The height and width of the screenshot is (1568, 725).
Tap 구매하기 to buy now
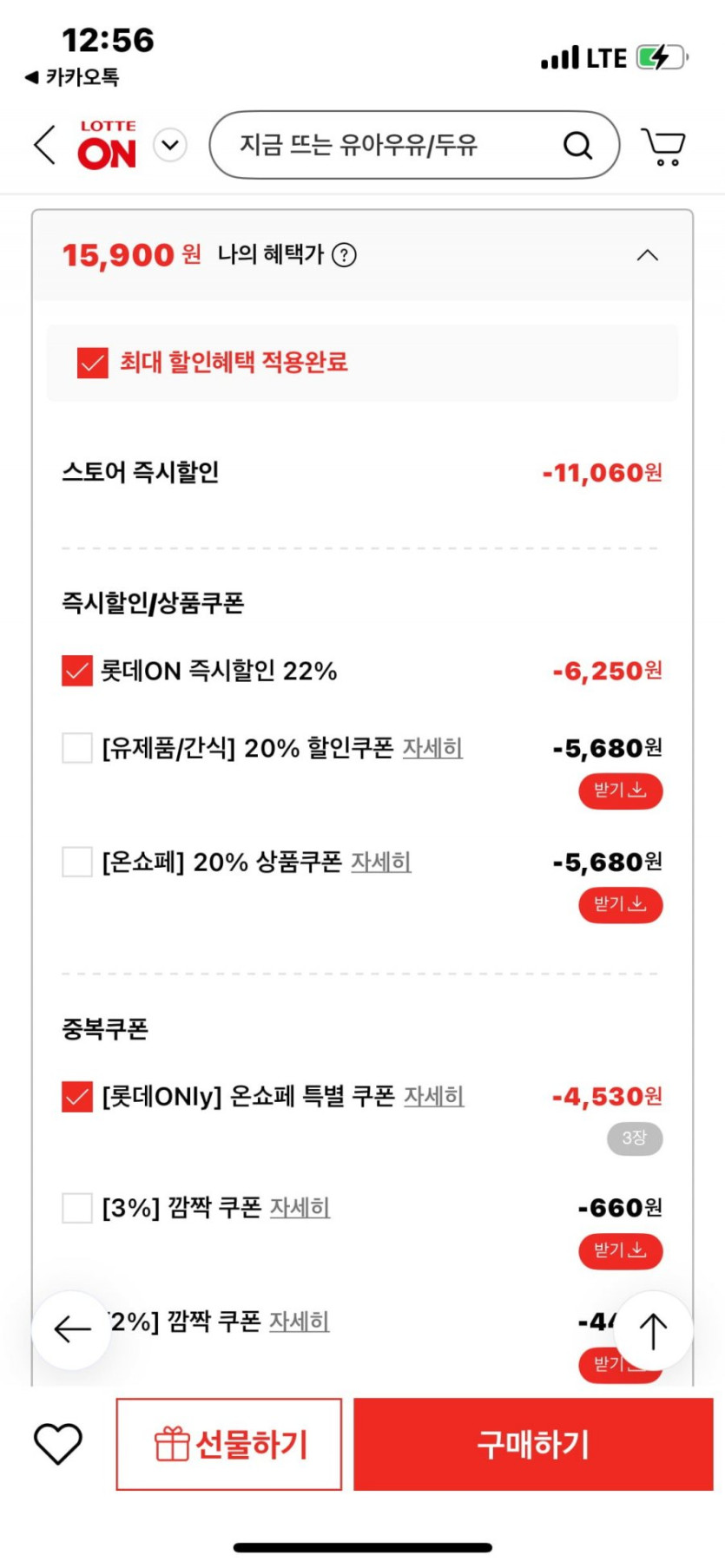(533, 1444)
